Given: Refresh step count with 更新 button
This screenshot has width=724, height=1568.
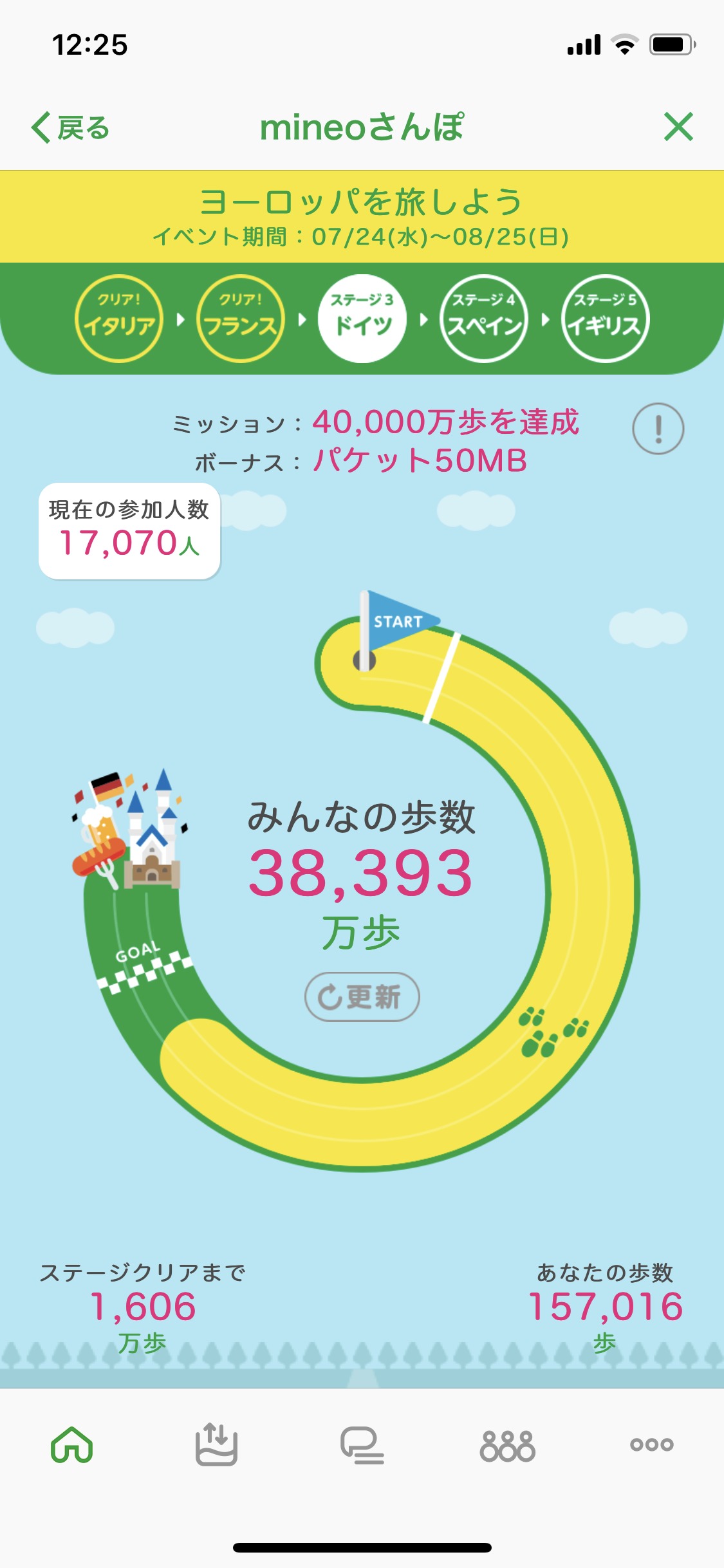Looking at the screenshot, I should [x=362, y=996].
